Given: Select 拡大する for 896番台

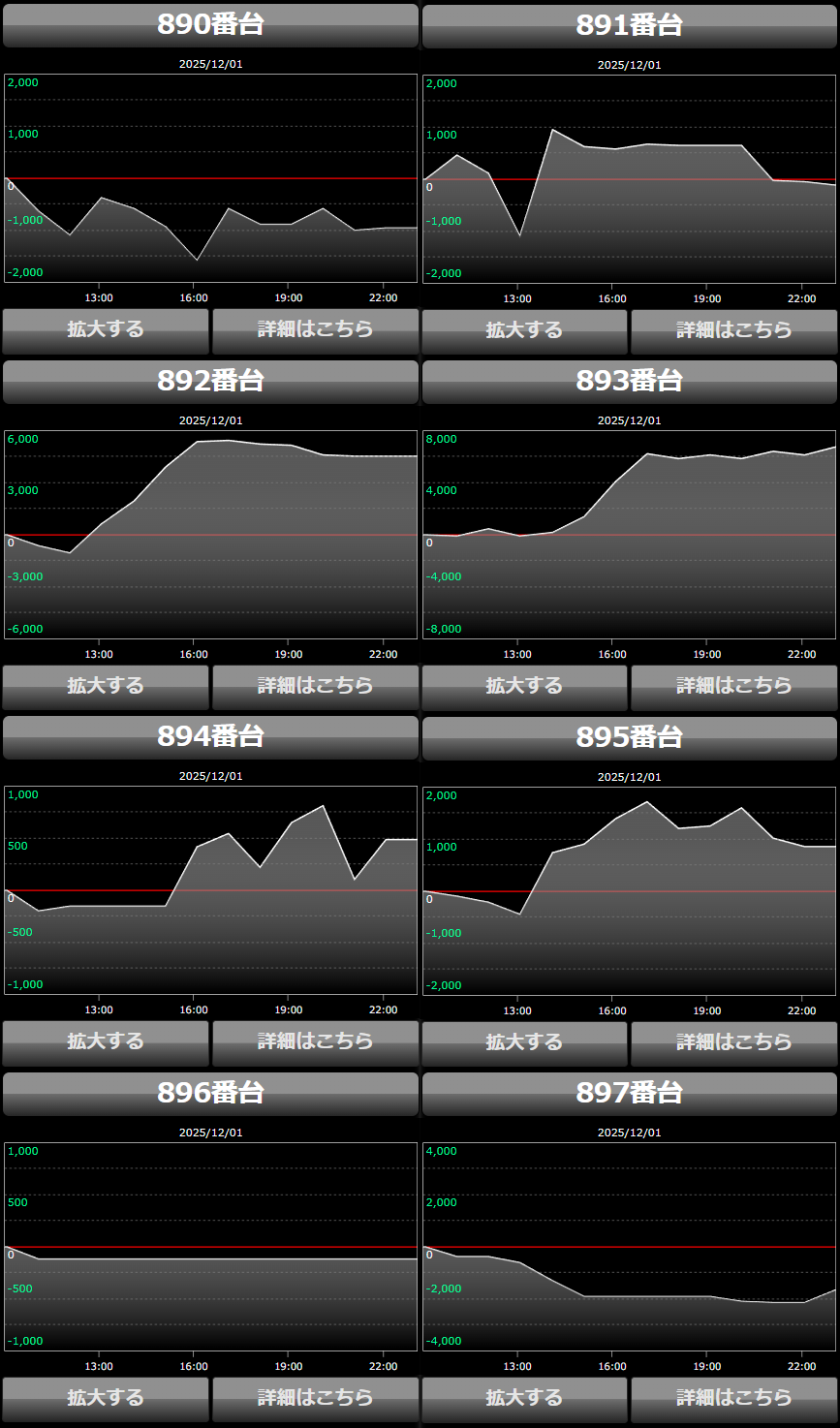Looking at the screenshot, I should coord(105,1399).
